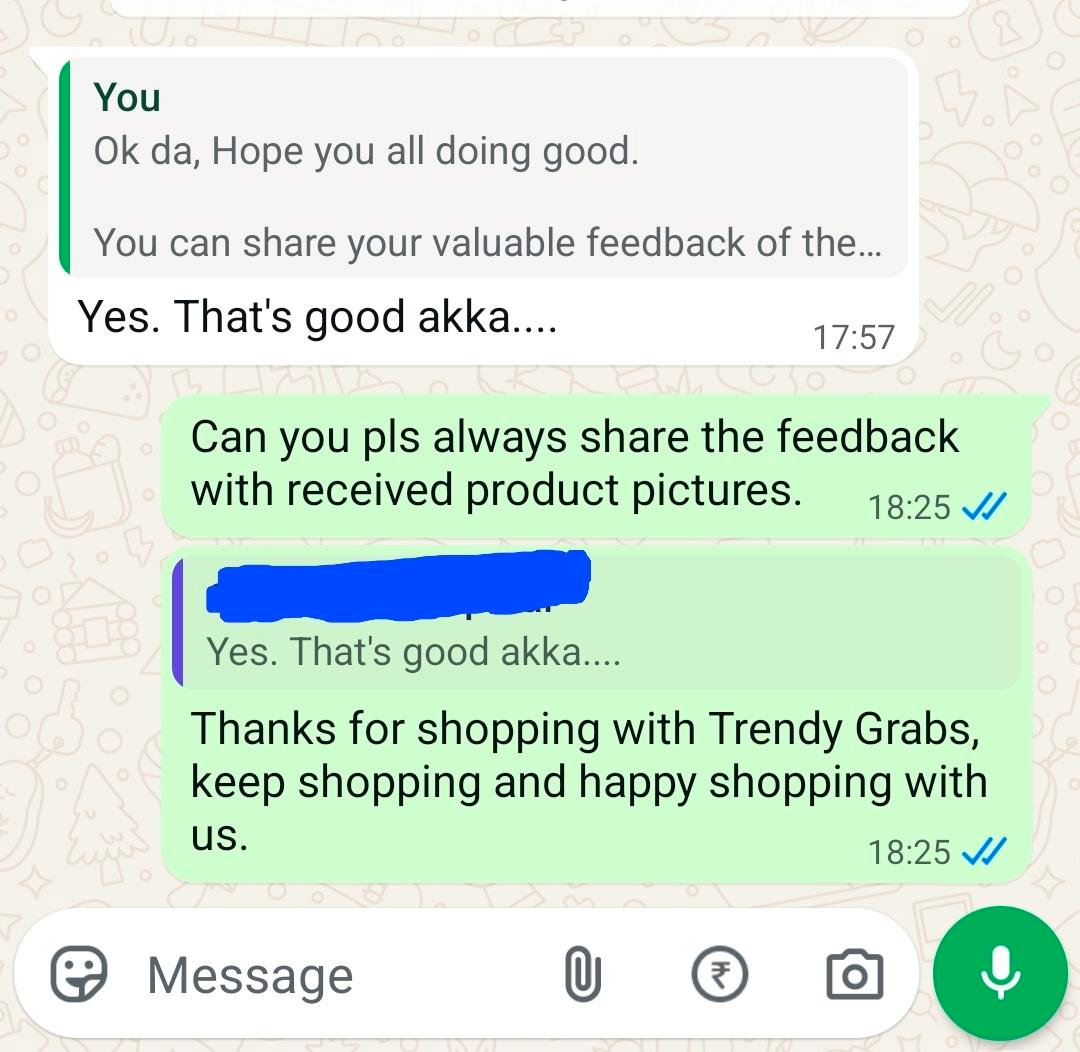Image resolution: width=1080 pixels, height=1052 pixels.
Task: Open the emoji and sticker picker
Action: pyautogui.click(x=80, y=975)
